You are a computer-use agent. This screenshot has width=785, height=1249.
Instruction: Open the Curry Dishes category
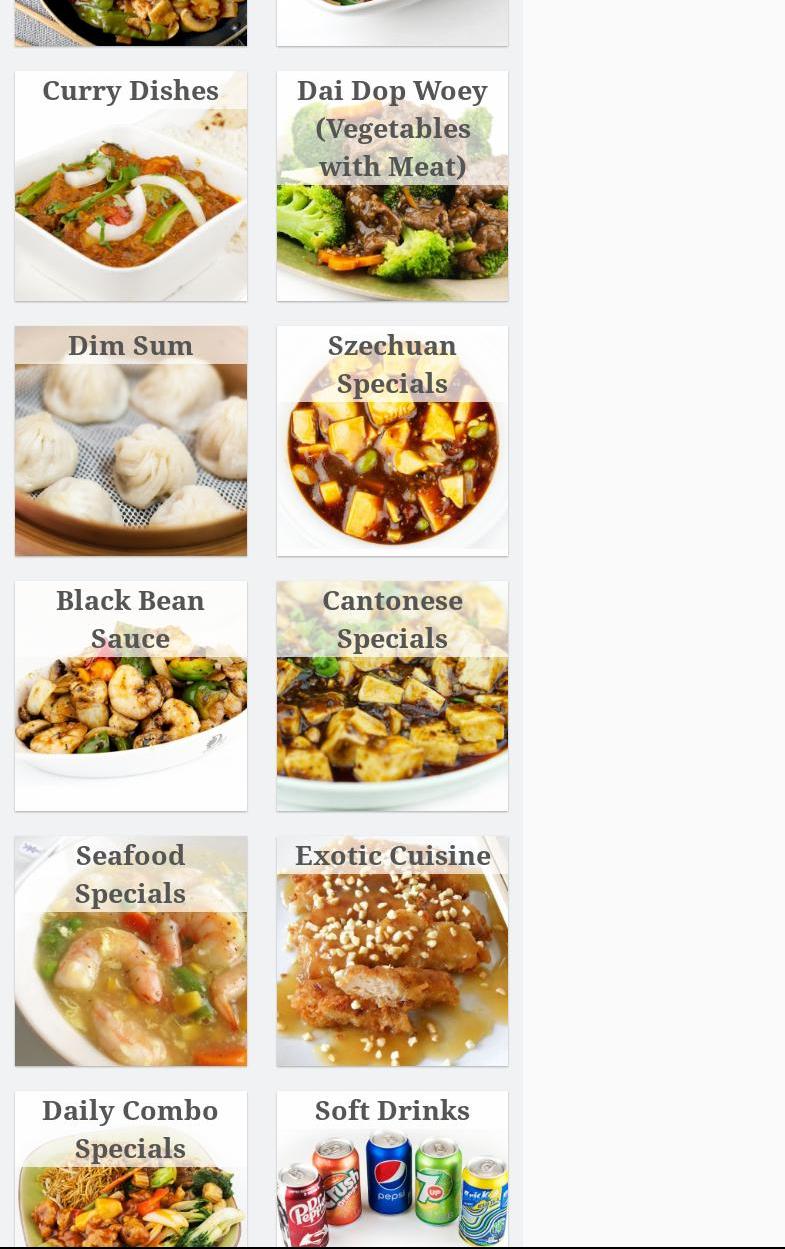(x=131, y=186)
